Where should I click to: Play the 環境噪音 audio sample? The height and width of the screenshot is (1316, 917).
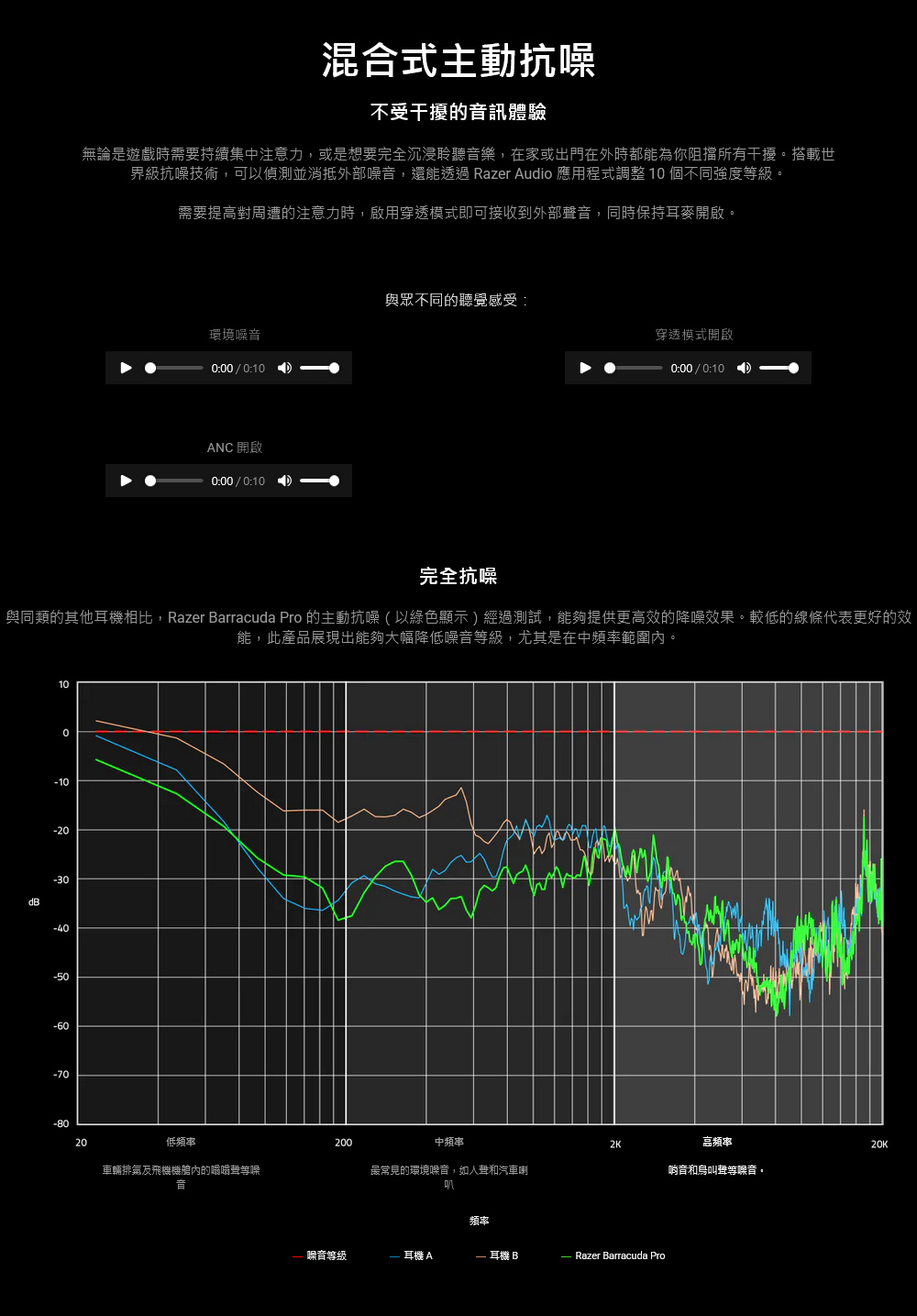click(x=127, y=368)
